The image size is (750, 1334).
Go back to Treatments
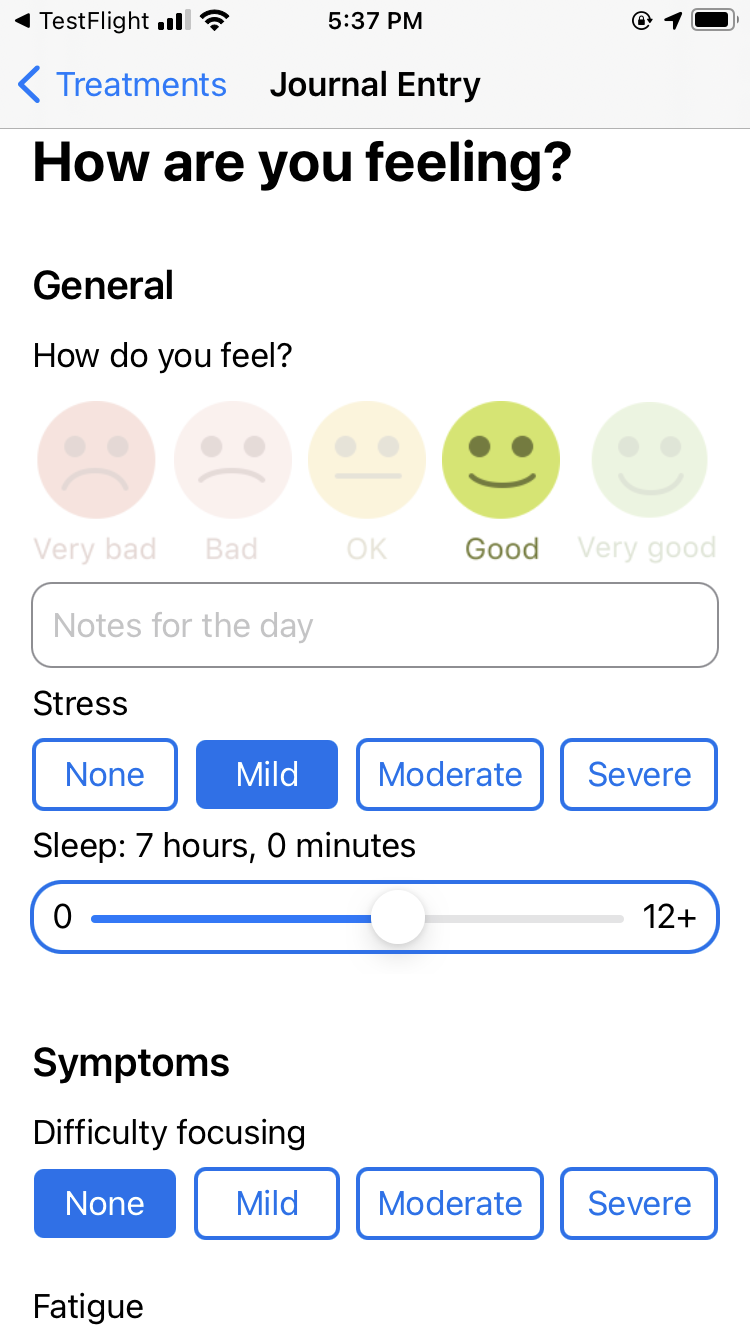[122, 85]
